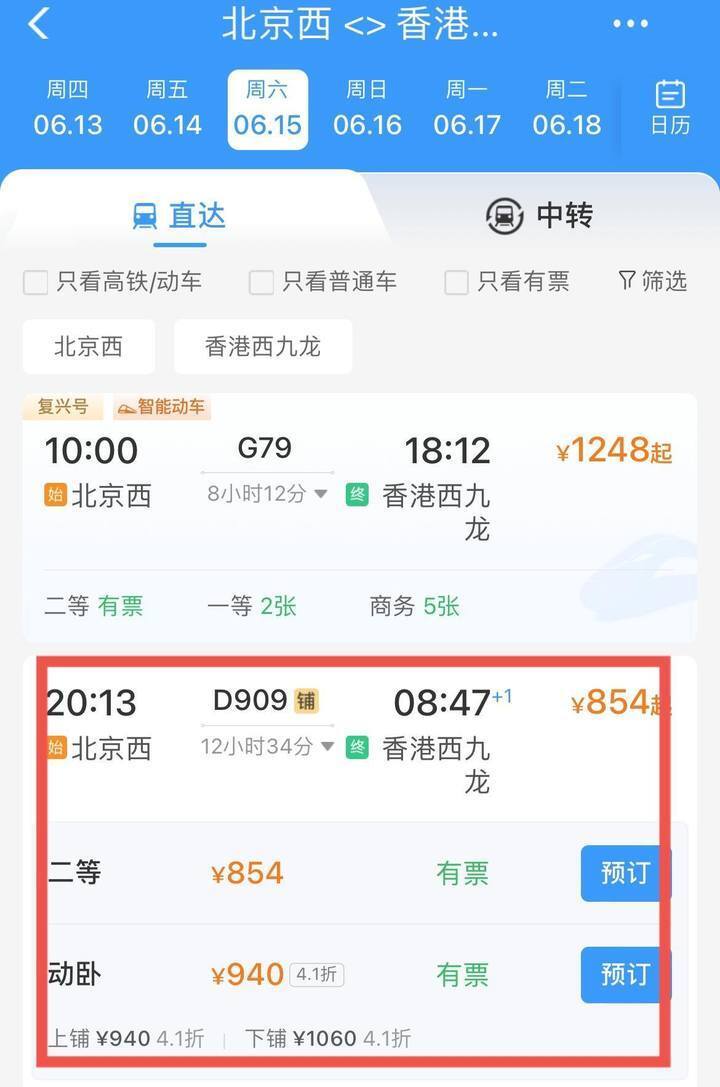
Task: Enable the 只看有票 checkbox
Action: 456,282
